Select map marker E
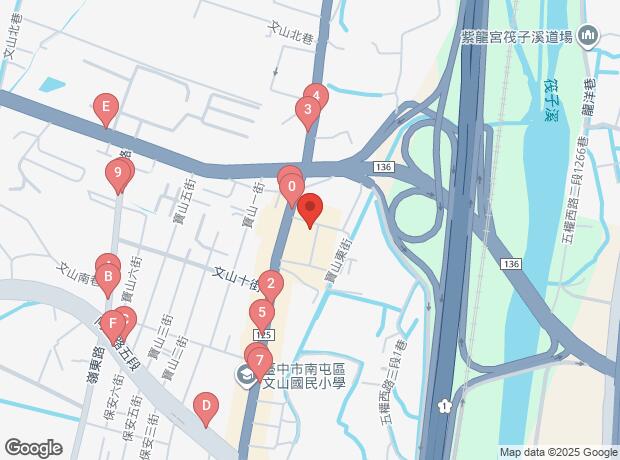620x460 pixels. click(x=106, y=107)
